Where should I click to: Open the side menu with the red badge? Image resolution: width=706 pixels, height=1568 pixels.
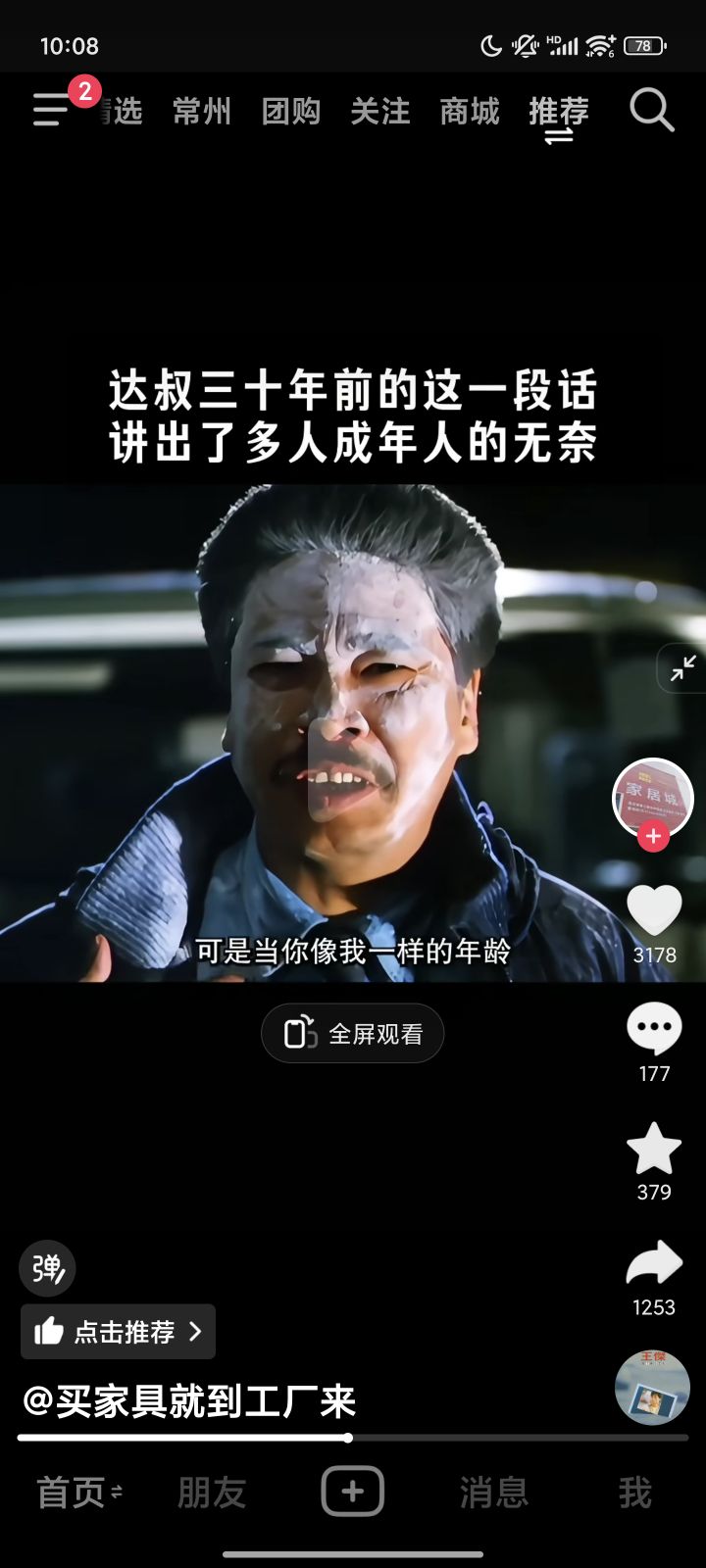51,110
